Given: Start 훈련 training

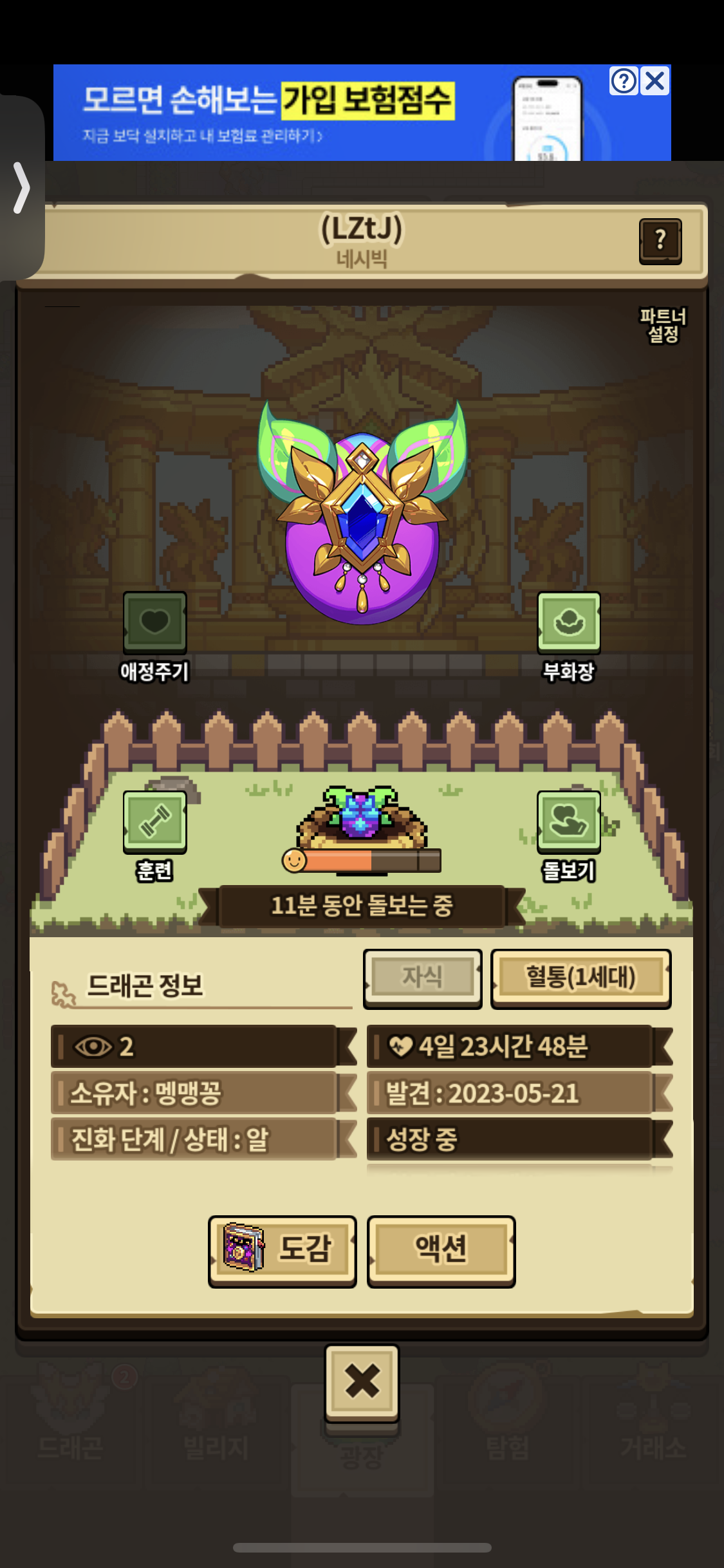Looking at the screenshot, I should [x=155, y=822].
